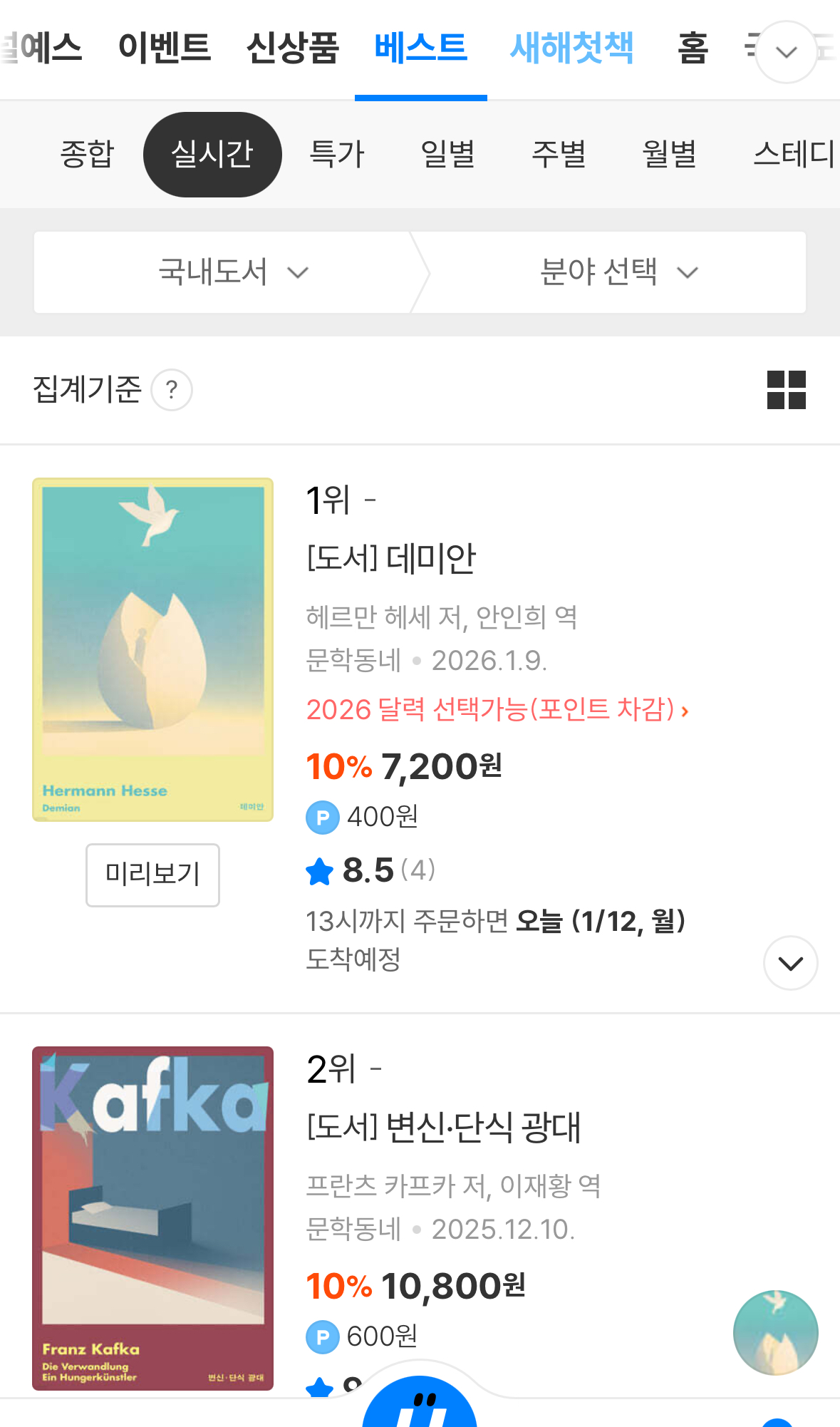Select the 종합 bestseller filter
Screen dimensions: 840x1427
click(x=87, y=154)
